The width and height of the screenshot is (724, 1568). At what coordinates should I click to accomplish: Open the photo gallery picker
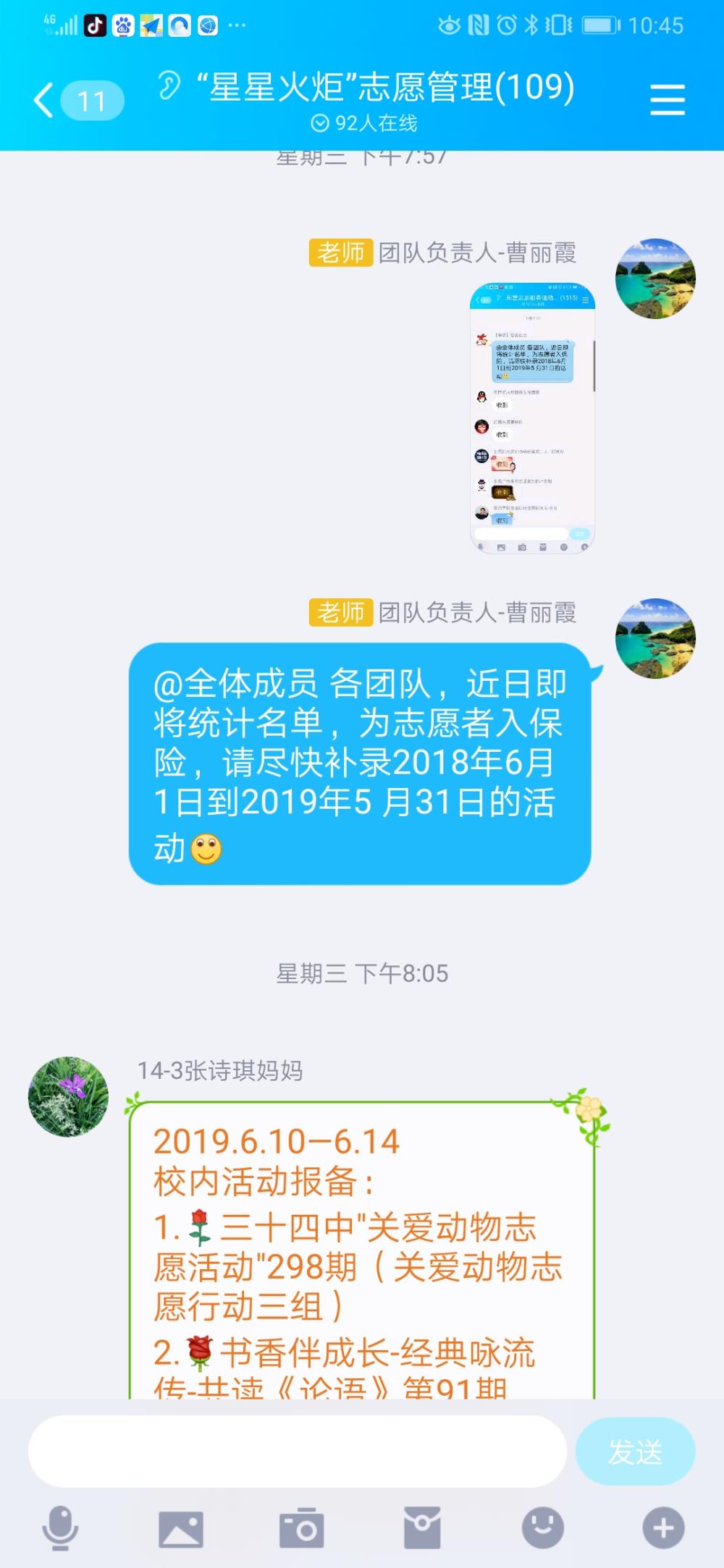(x=181, y=1528)
